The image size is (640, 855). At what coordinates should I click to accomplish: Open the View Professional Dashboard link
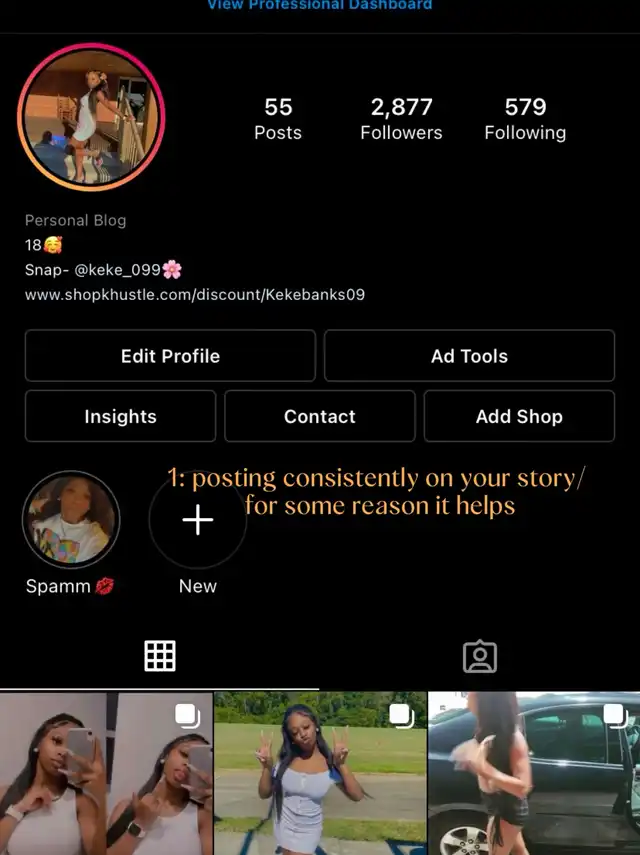point(319,5)
